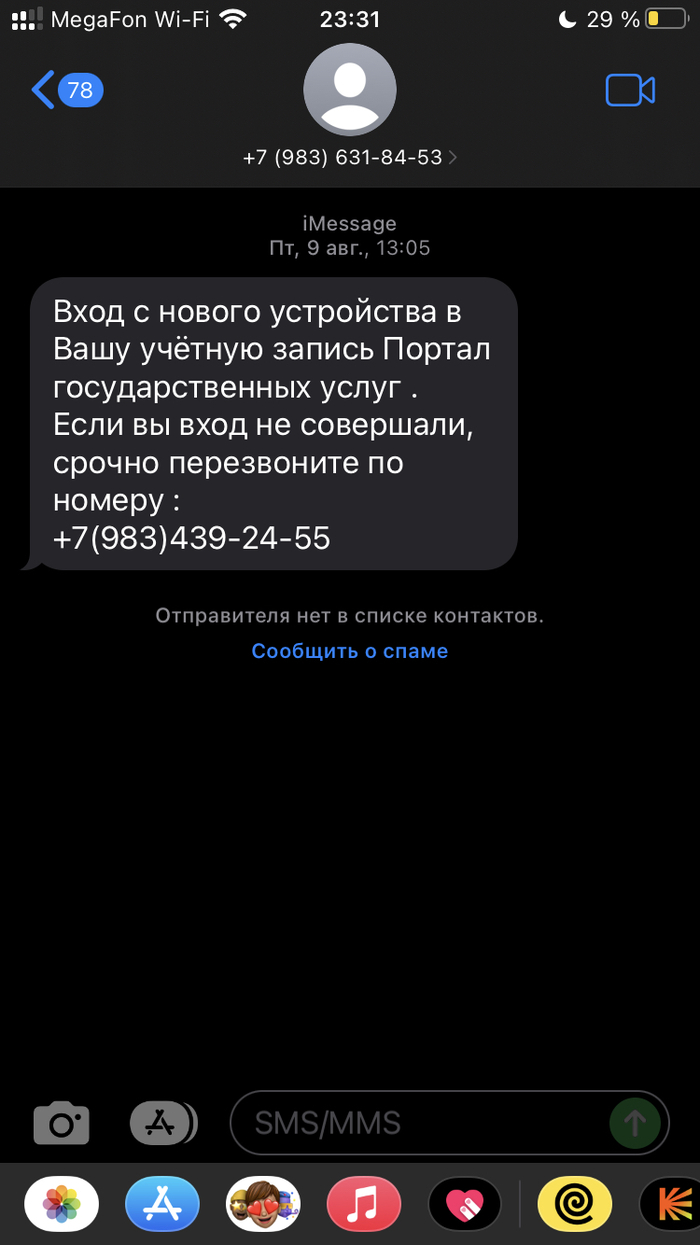Open the camera to attach a photo
The width and height of the screenshot is (700, 1245).
click(62, 1123)
